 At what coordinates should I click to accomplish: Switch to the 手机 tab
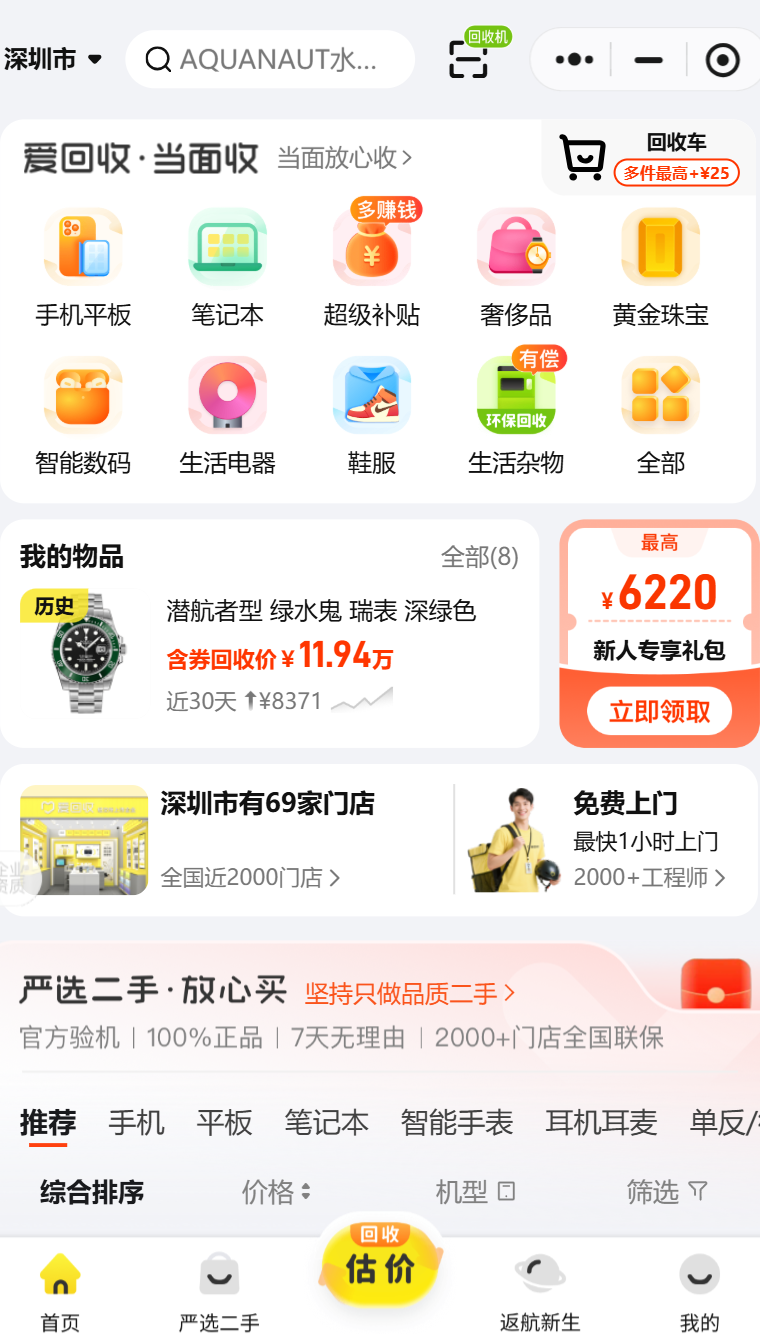tap(136, 1122)
